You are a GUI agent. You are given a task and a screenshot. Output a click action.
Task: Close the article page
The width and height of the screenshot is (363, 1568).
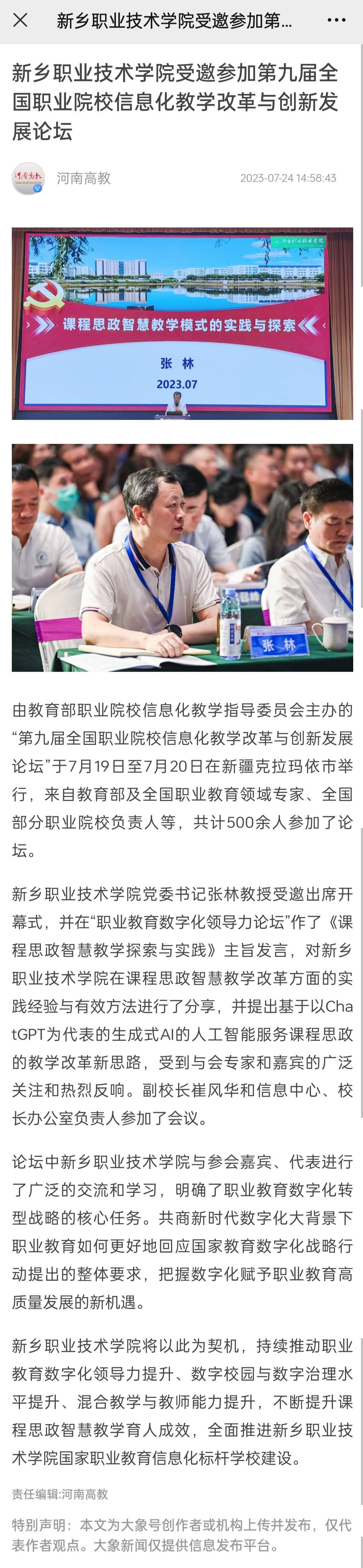click(x=20, y=20)
